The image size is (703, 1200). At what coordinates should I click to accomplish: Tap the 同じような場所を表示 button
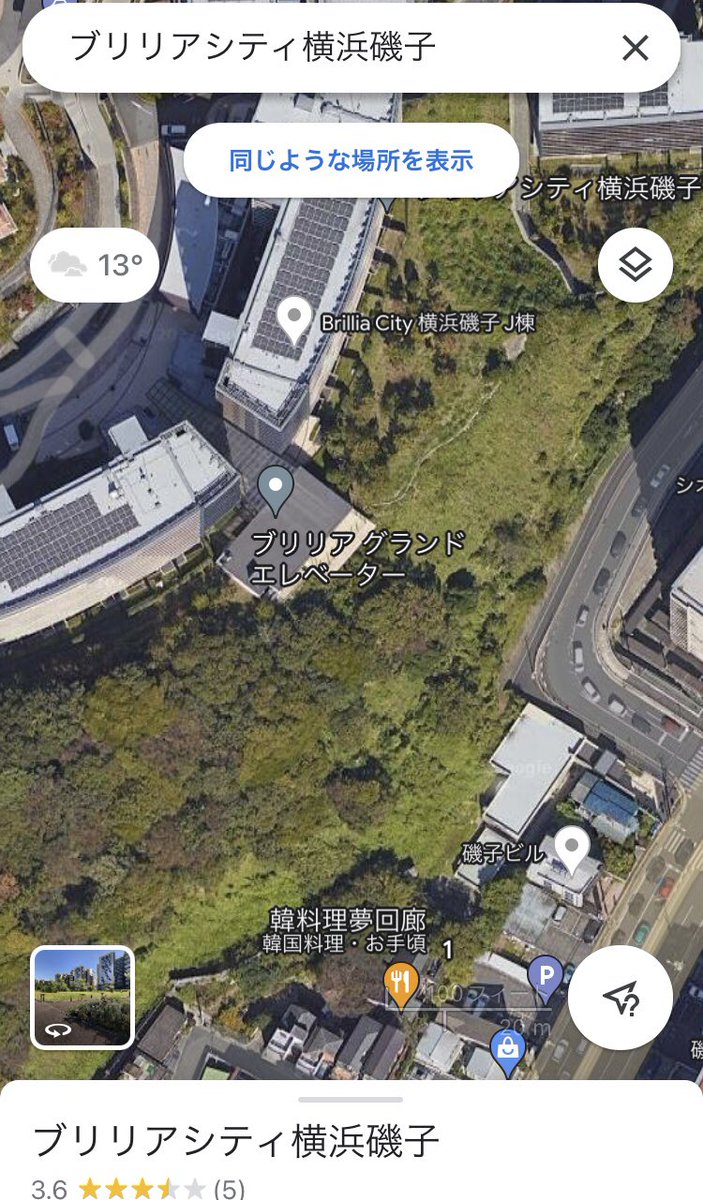coord(351,160)
